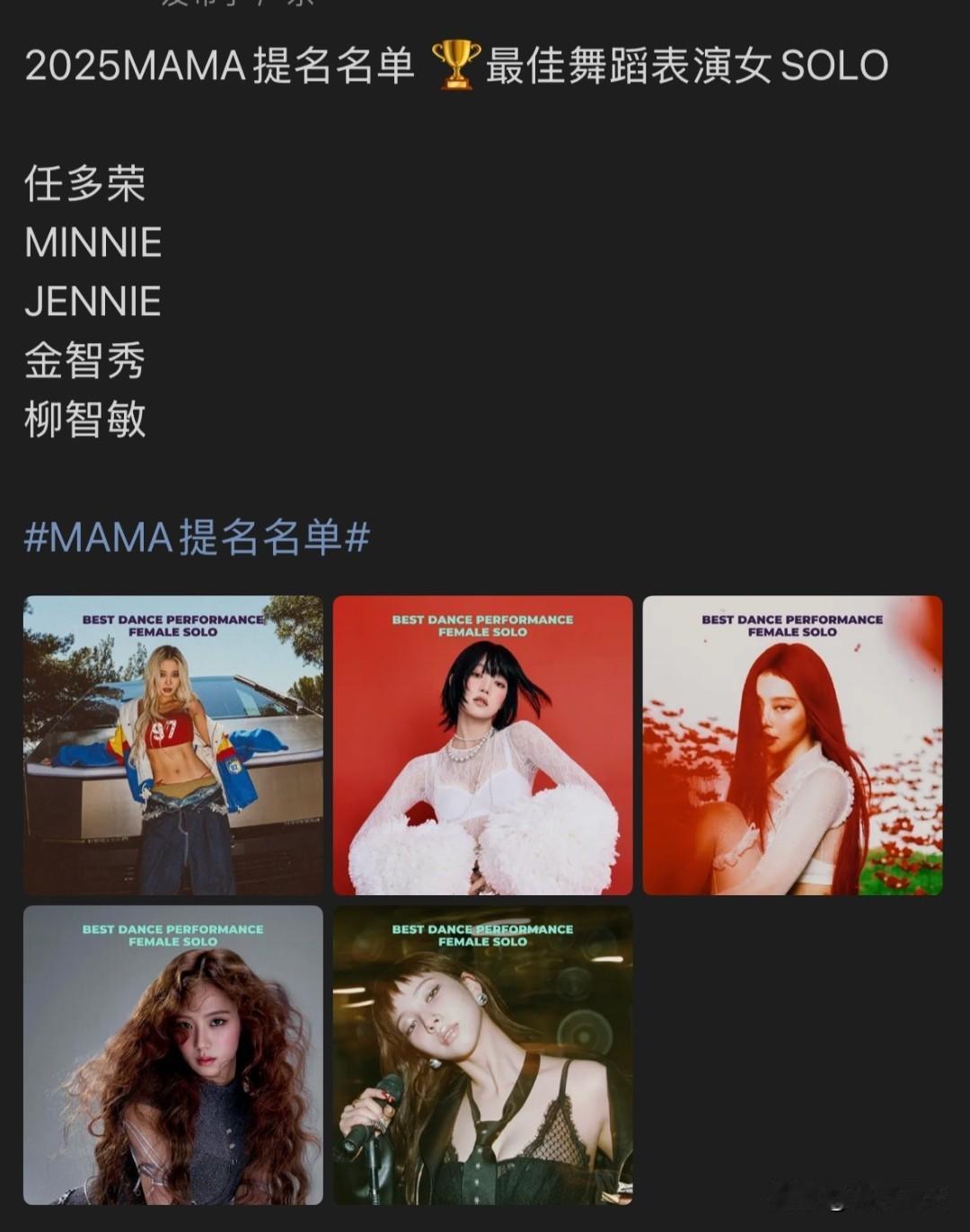Enlarge the long red hair photo
This screenshot has height=1232, width=970.
pos(792,745)
